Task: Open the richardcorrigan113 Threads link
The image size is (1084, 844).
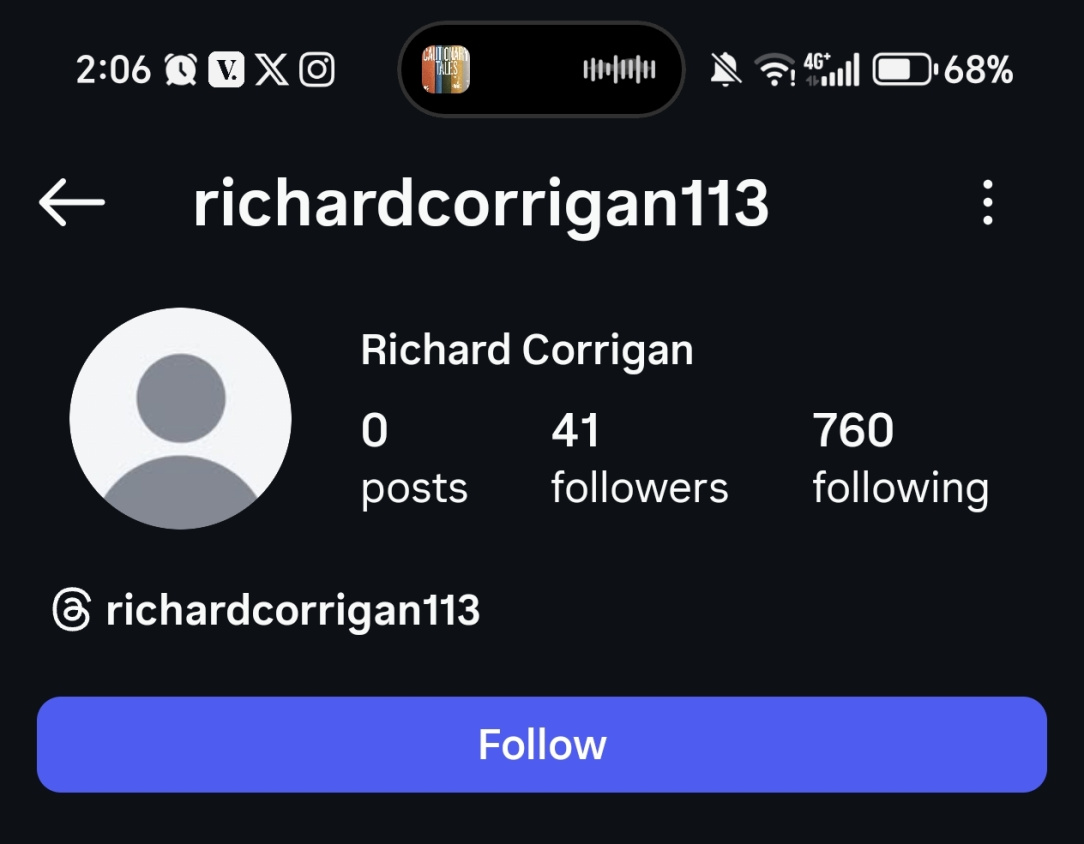Action: [x=267, y=610]
